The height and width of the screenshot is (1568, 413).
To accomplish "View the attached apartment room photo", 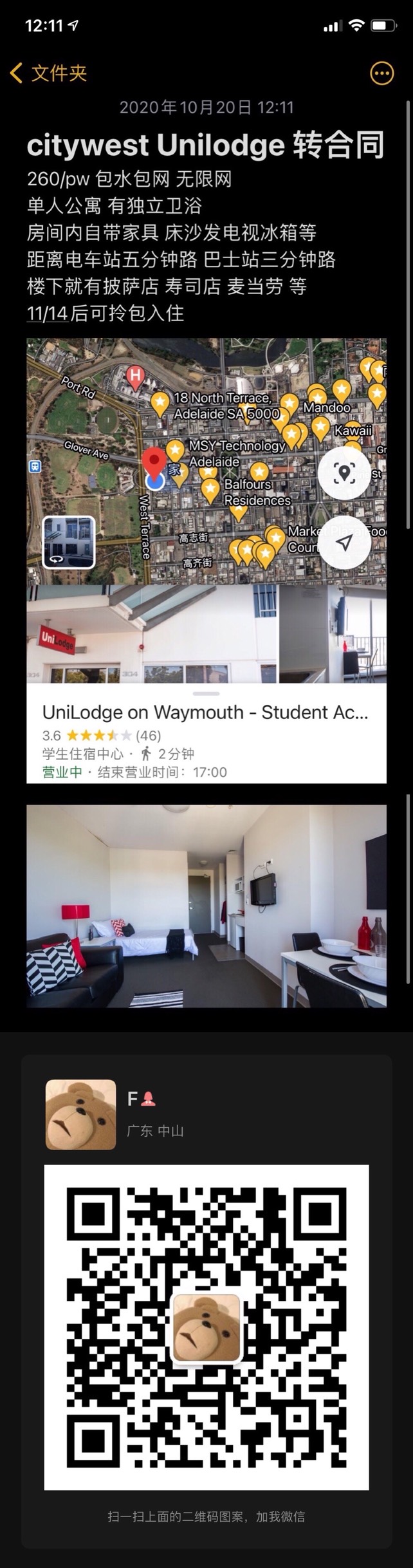I will coord(206,906).
